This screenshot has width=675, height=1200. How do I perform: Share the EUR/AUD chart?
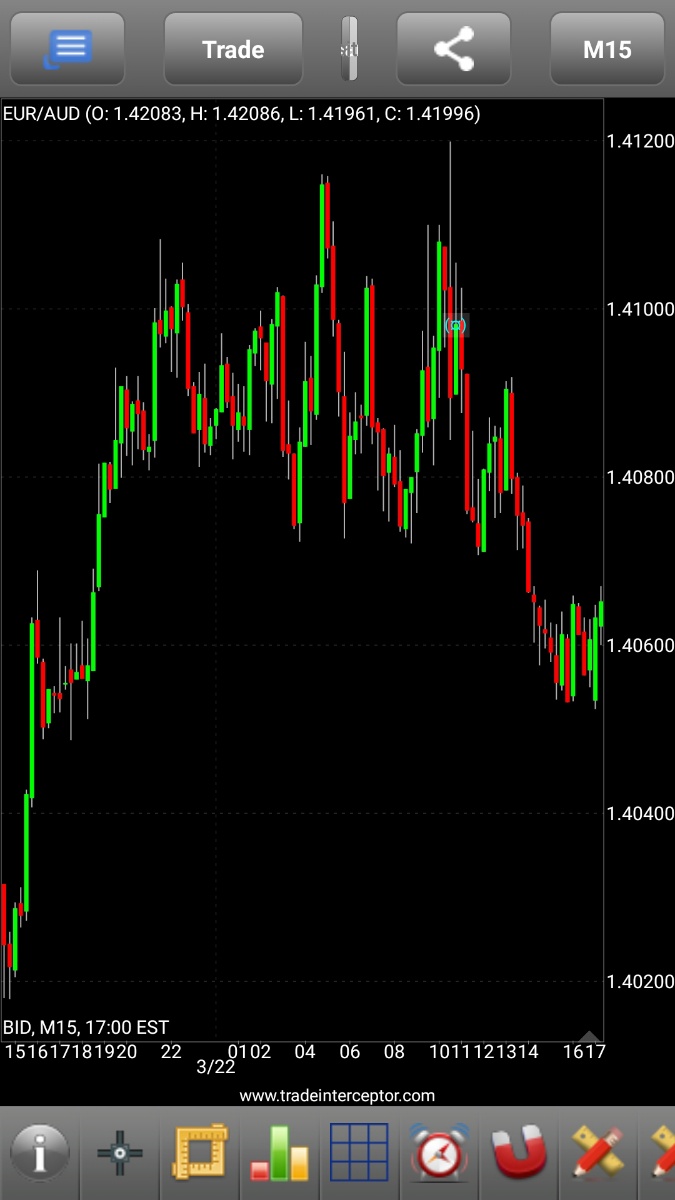455,49
